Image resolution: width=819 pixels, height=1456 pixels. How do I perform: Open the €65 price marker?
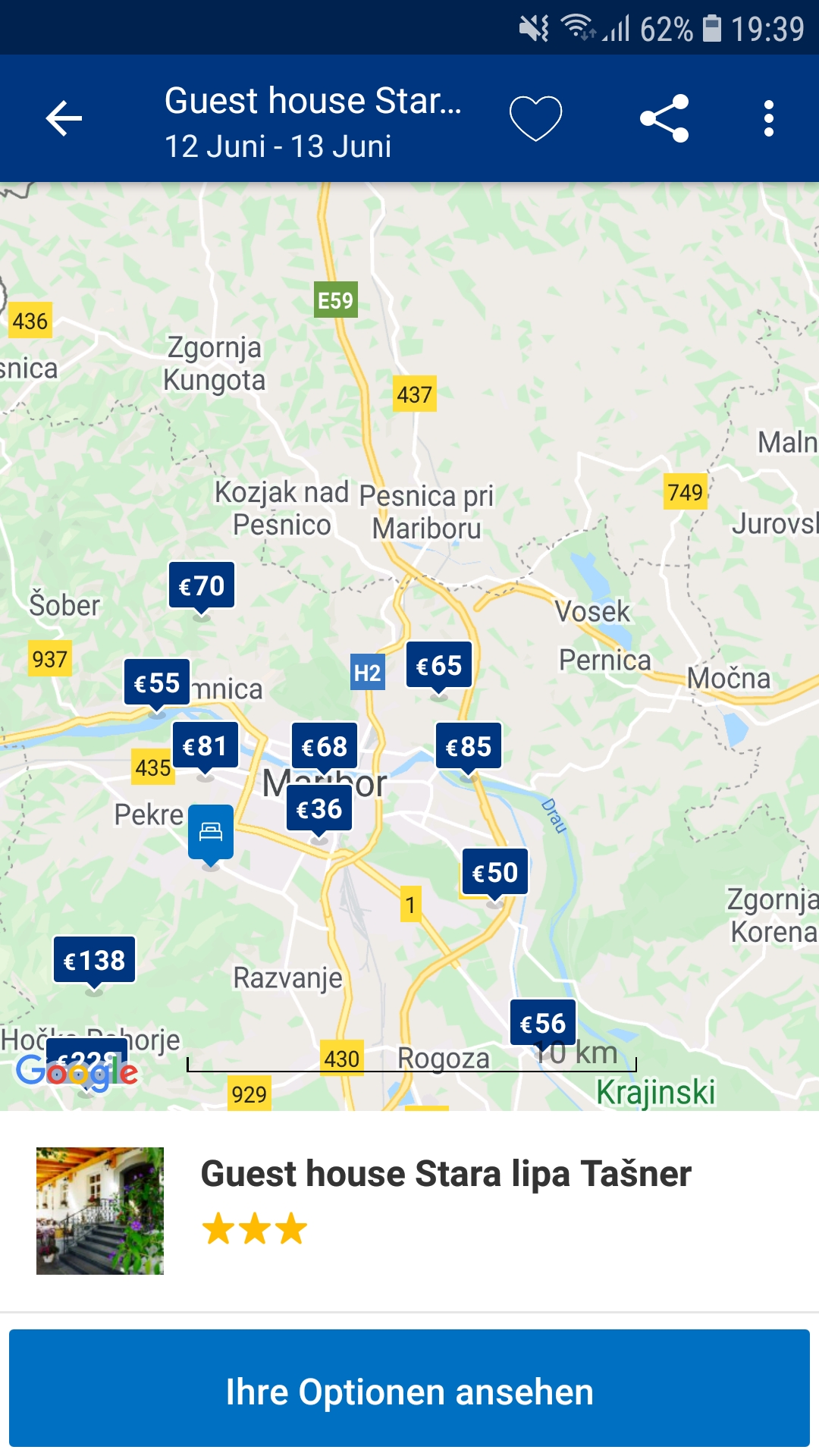pyautogui.click(x=439, y=665)
